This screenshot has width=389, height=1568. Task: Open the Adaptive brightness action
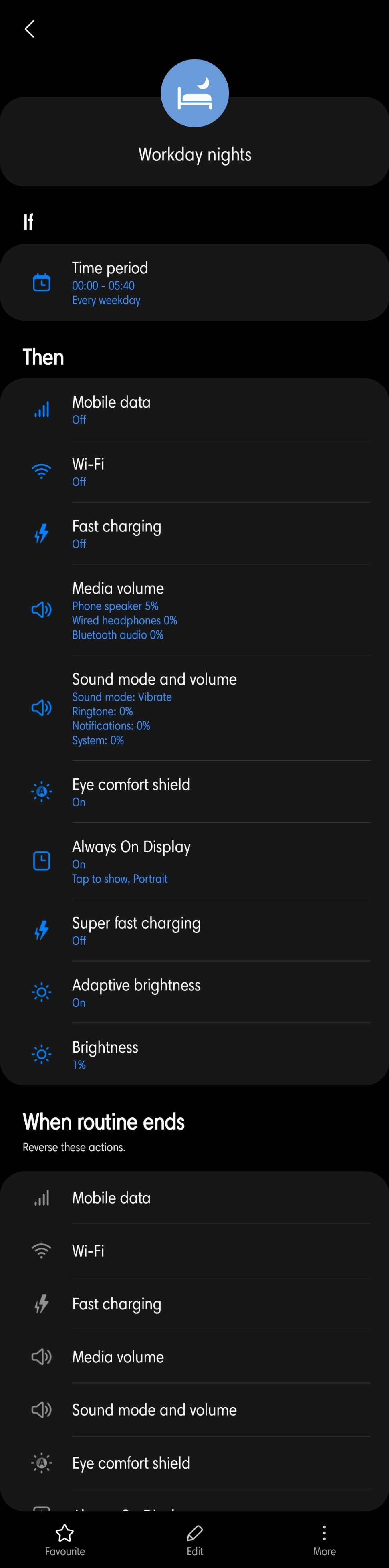(194, 992)
